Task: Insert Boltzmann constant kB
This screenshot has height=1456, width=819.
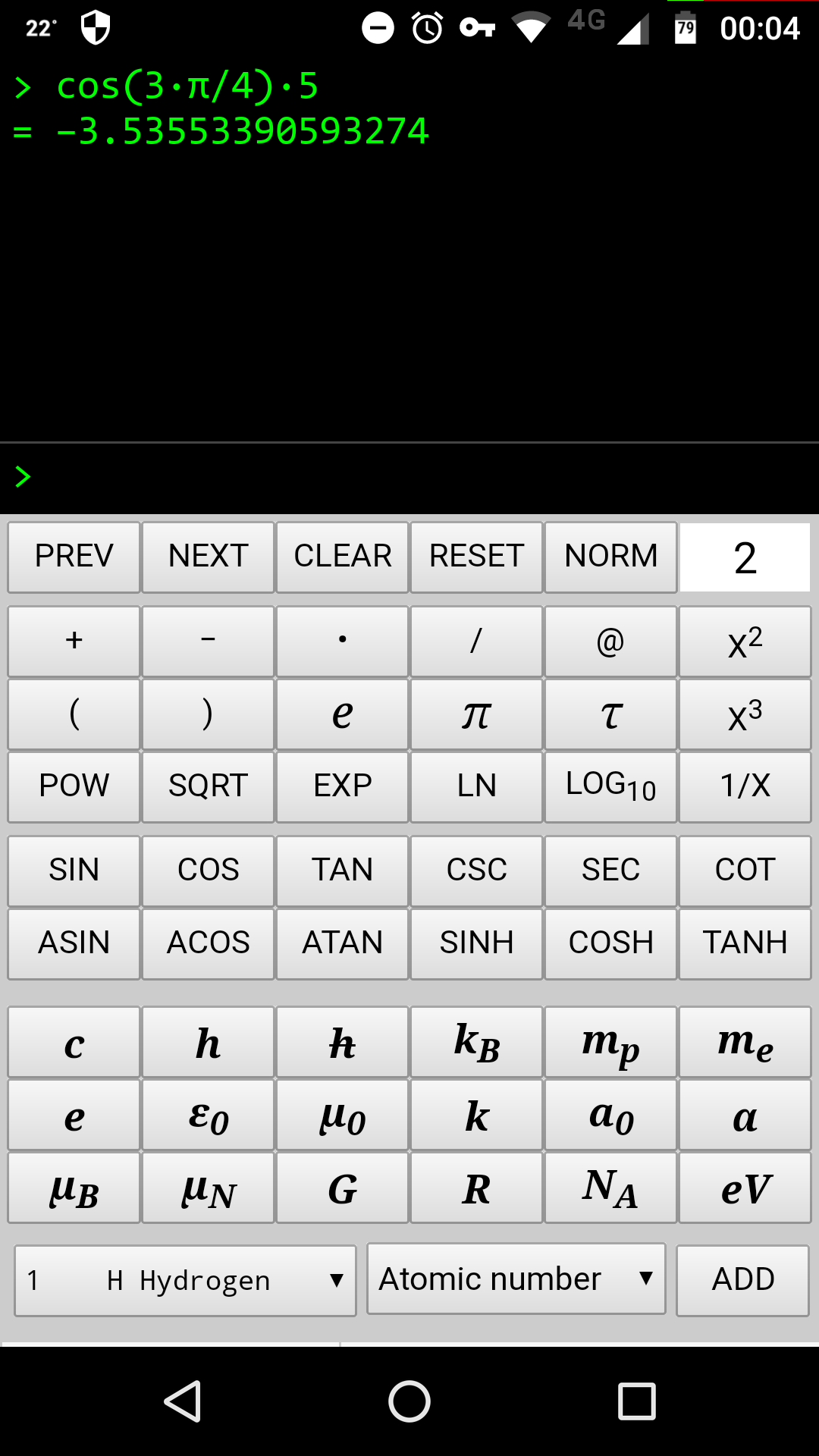Action: point(476,1042)
